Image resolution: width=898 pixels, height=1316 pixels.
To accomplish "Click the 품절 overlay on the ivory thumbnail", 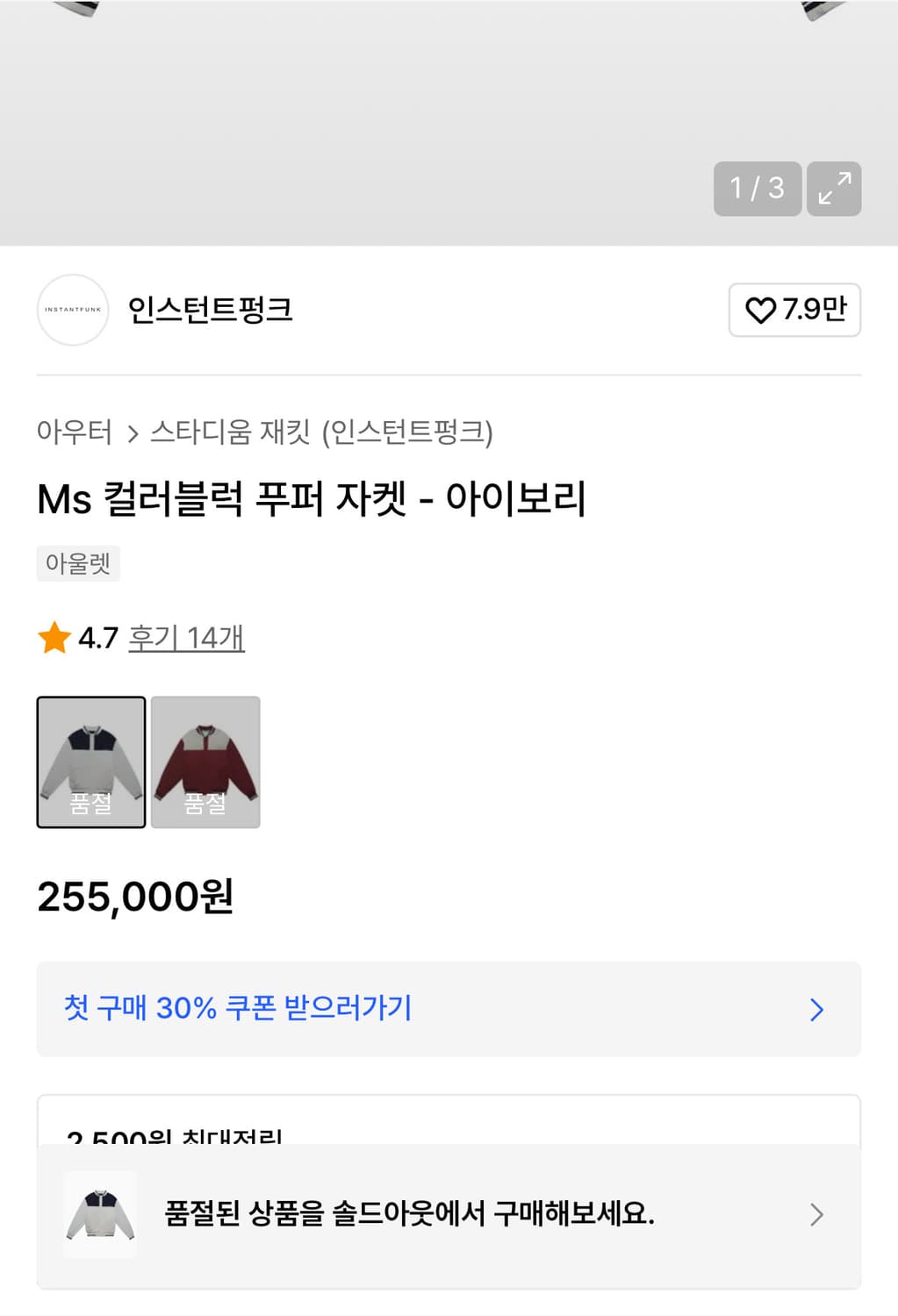I will (90, 804).
